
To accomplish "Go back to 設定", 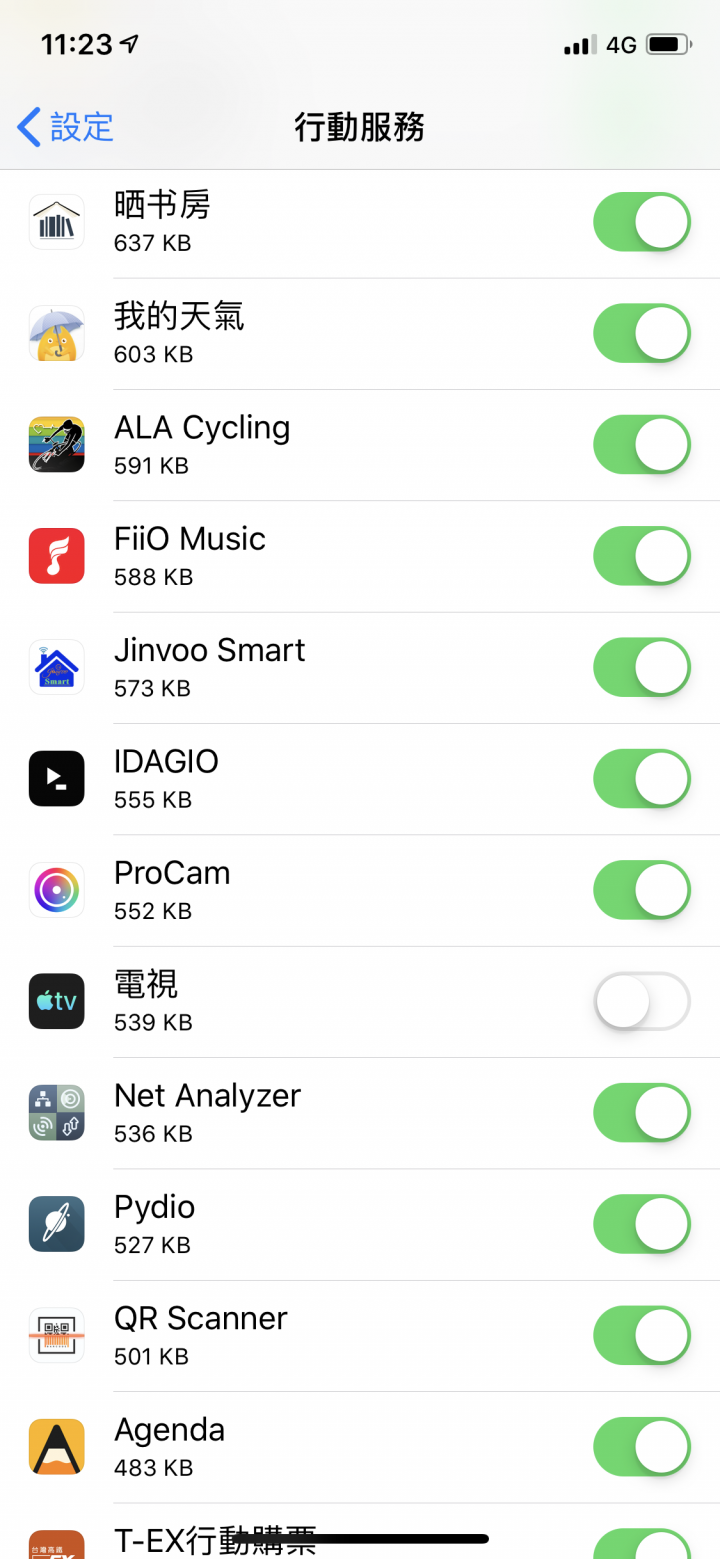I will [x=65, y=127].
